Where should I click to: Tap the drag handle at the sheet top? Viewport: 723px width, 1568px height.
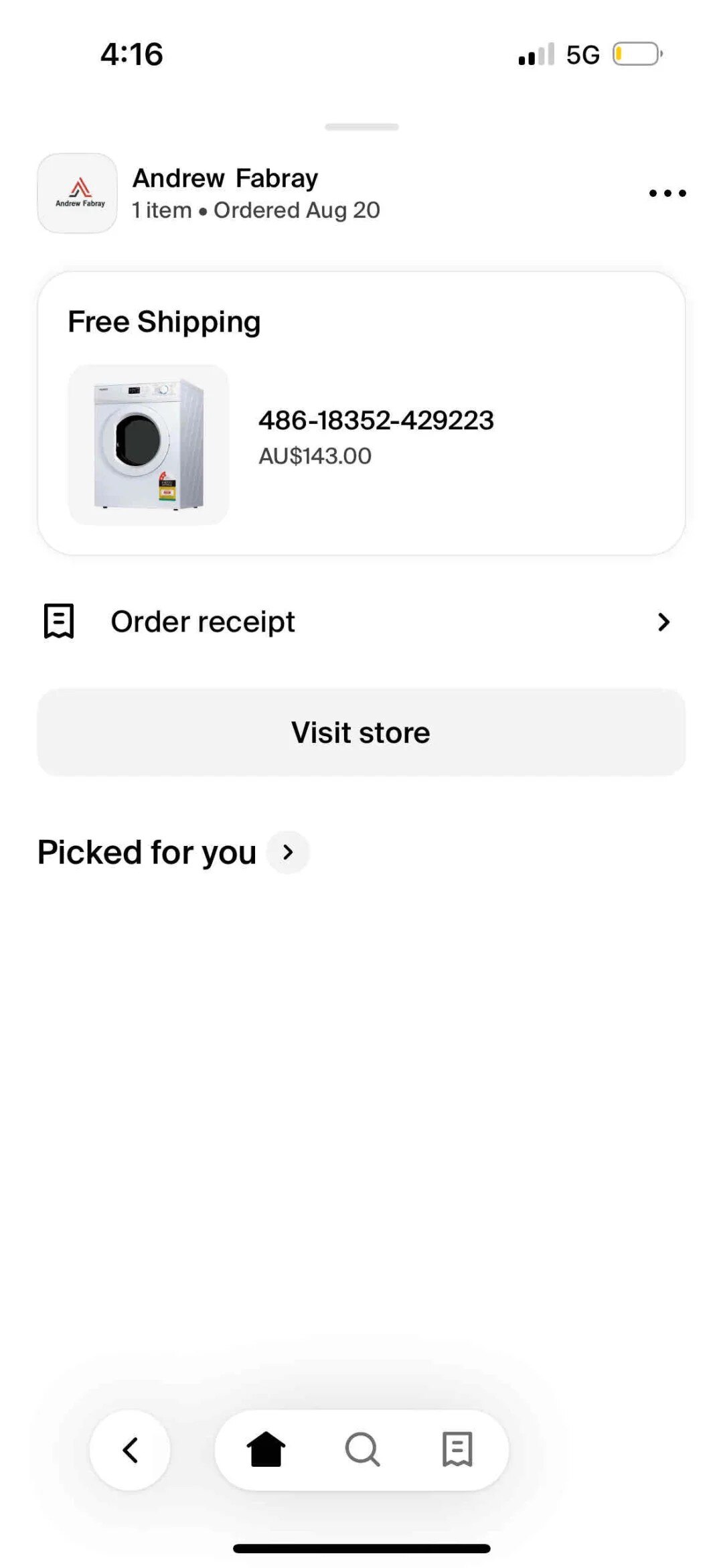click(x=361, y=127)
